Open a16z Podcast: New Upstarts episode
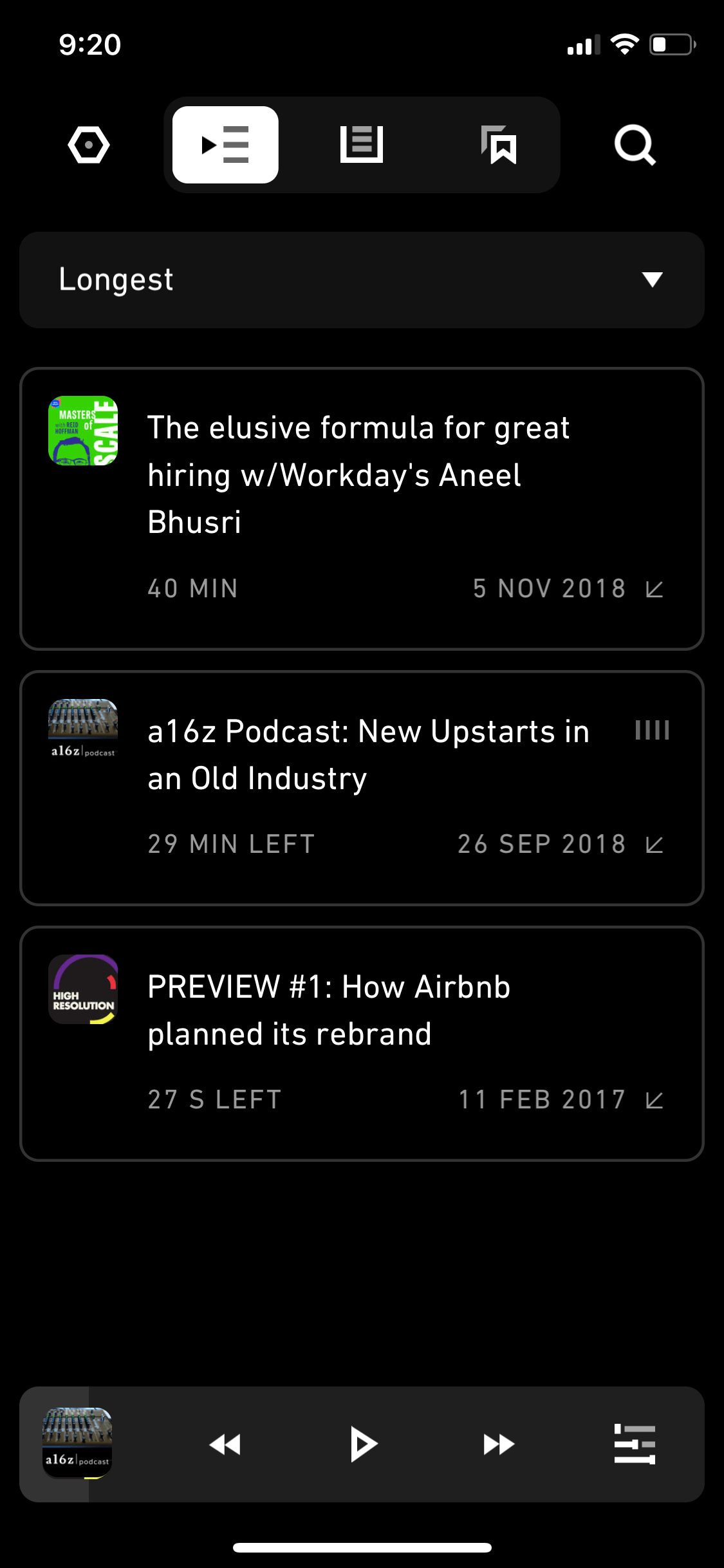 362,788
